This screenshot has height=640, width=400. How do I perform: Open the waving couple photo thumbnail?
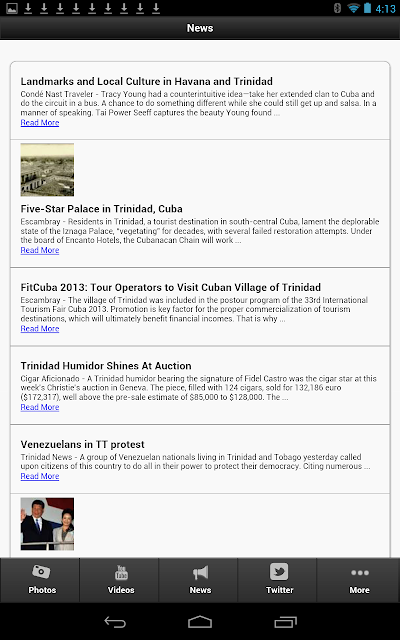click(x=47, y=524)
